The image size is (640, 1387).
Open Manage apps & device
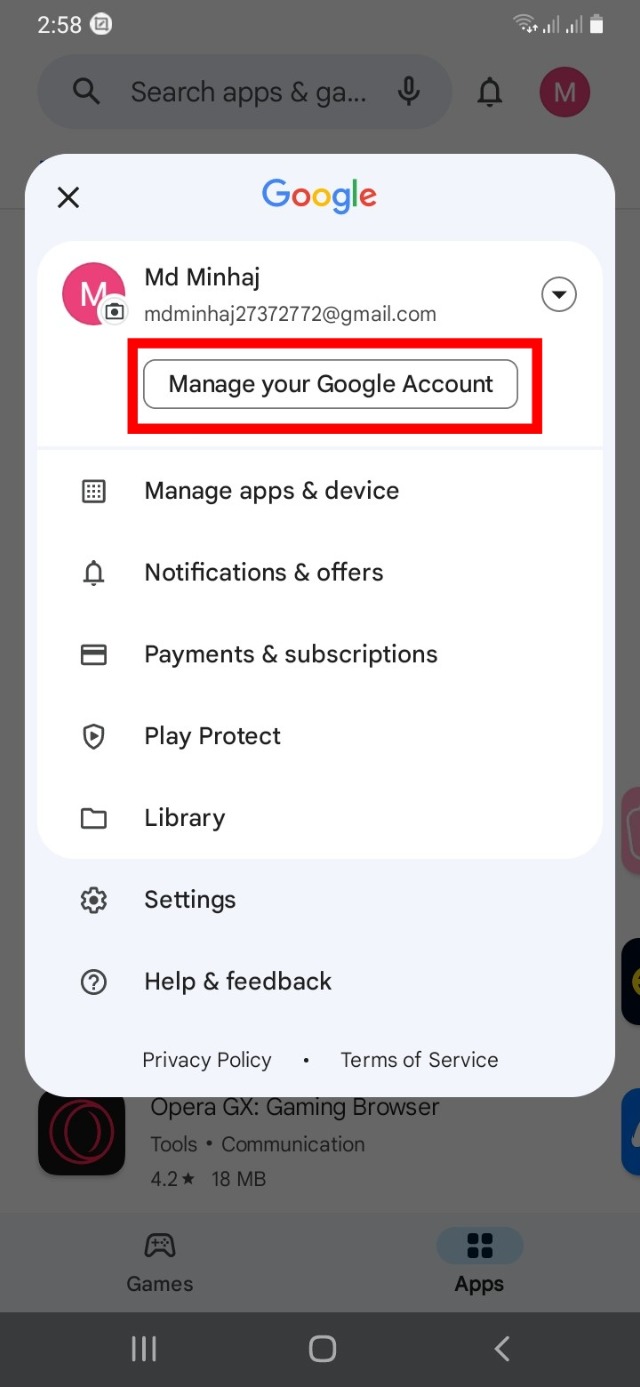[271, 491]
